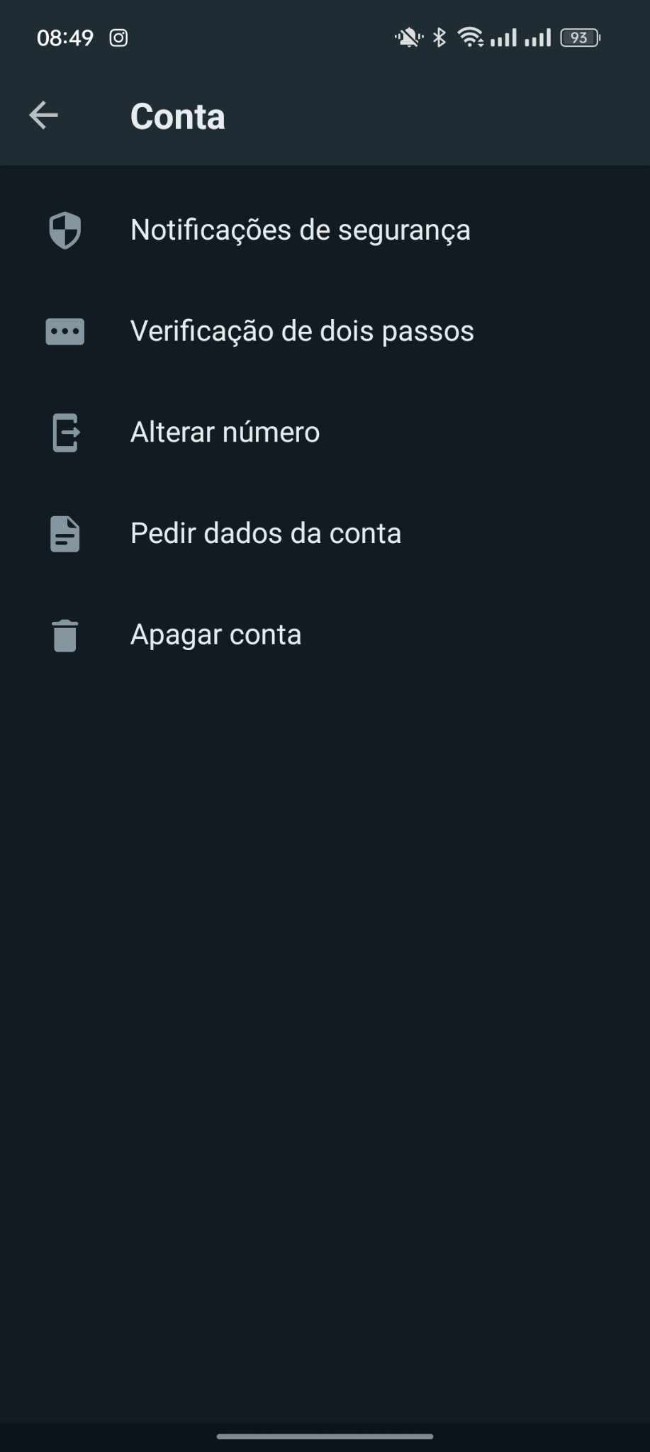Tap Pedir dados da conta
This screenshot has width=650, height=1452.
coord(266,533)
